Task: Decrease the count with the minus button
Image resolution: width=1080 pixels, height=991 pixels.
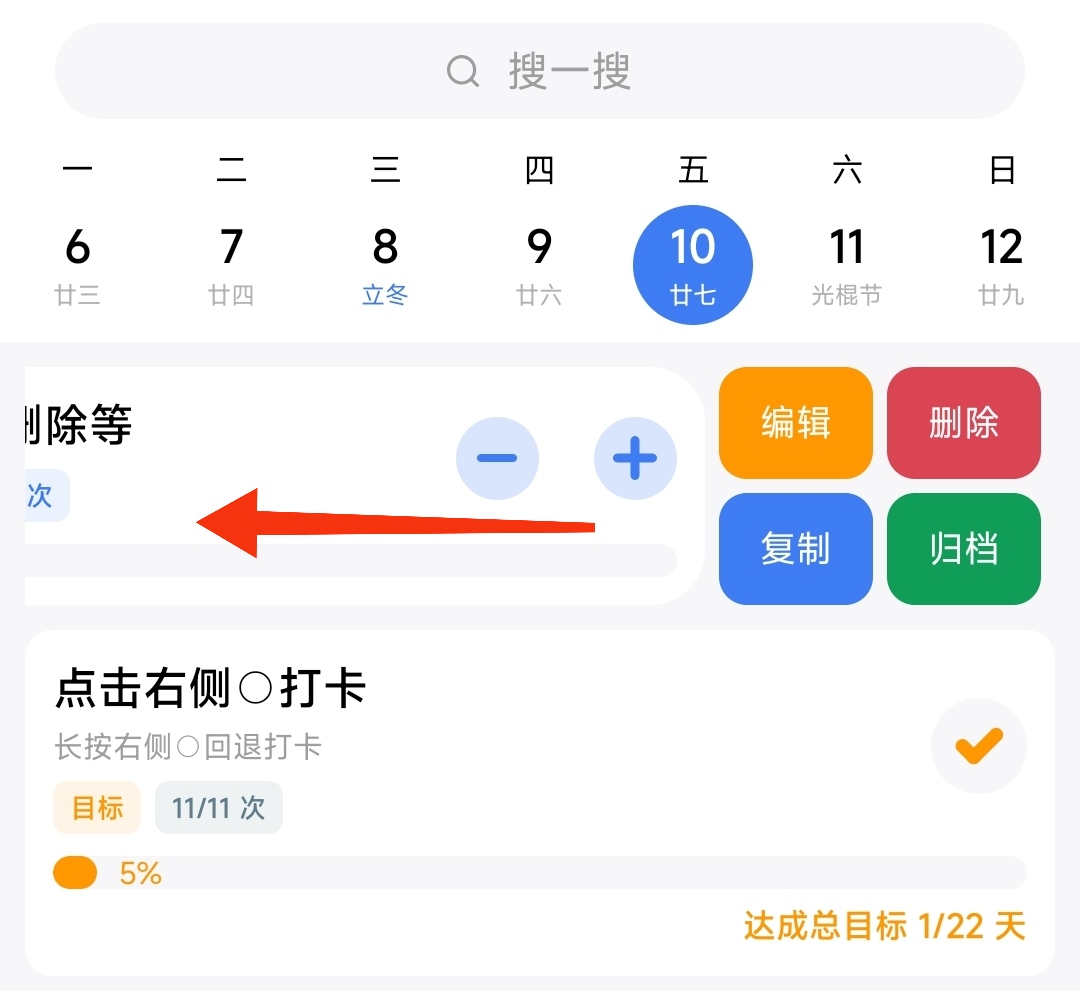Action: click(497, 459)
